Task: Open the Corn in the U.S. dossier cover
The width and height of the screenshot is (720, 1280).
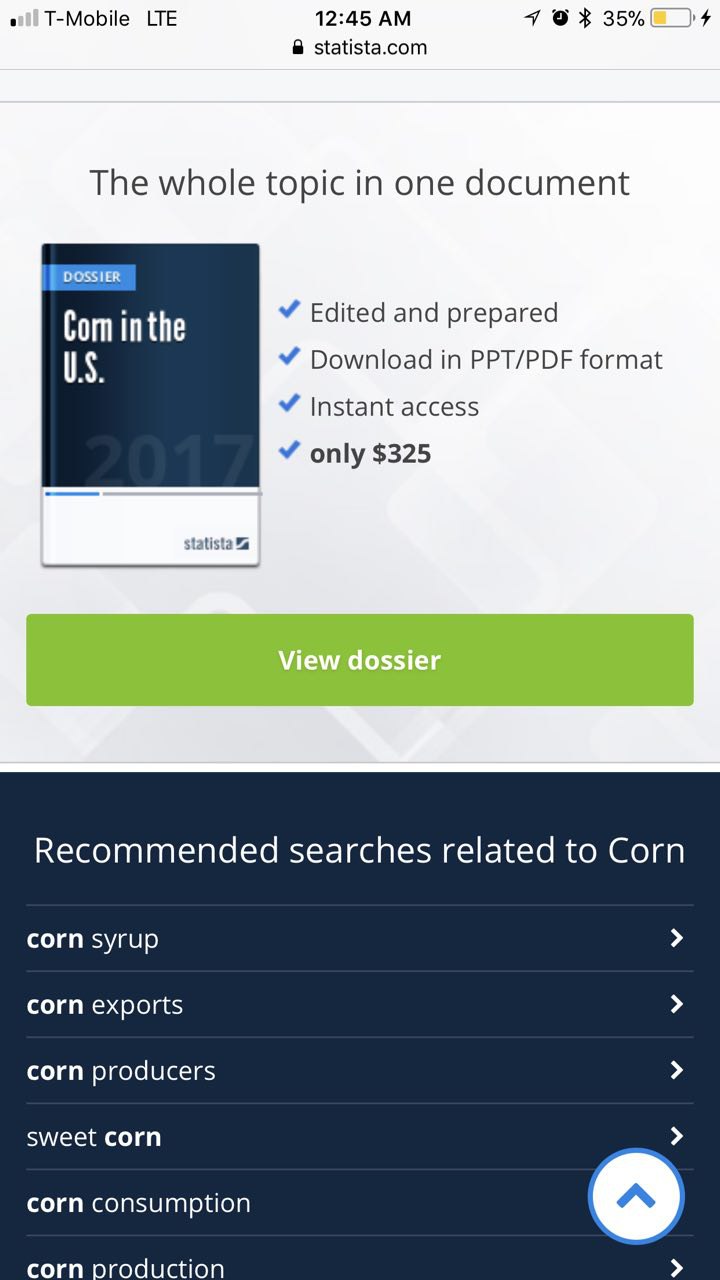Action: click(151, 405)
